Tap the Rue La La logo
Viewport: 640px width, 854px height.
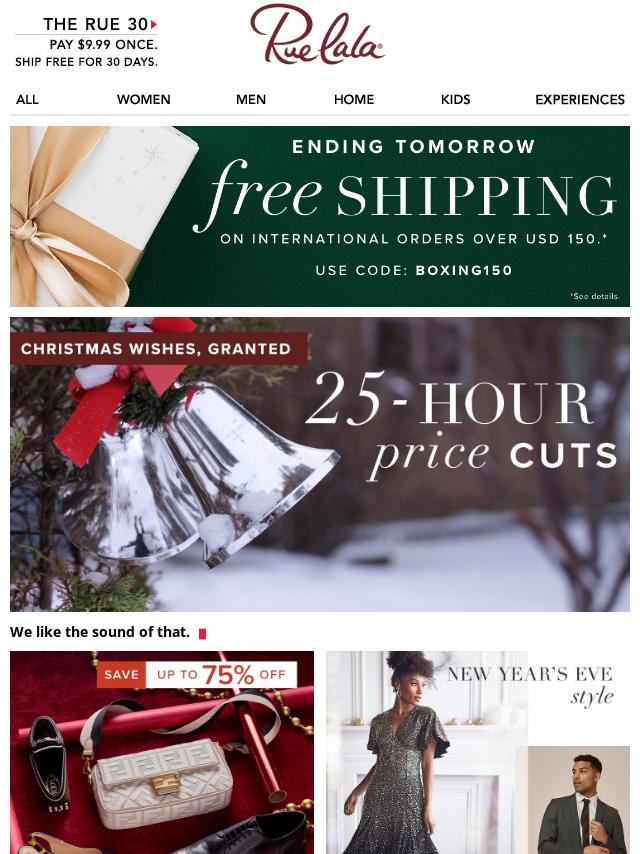tap(317, 36)
